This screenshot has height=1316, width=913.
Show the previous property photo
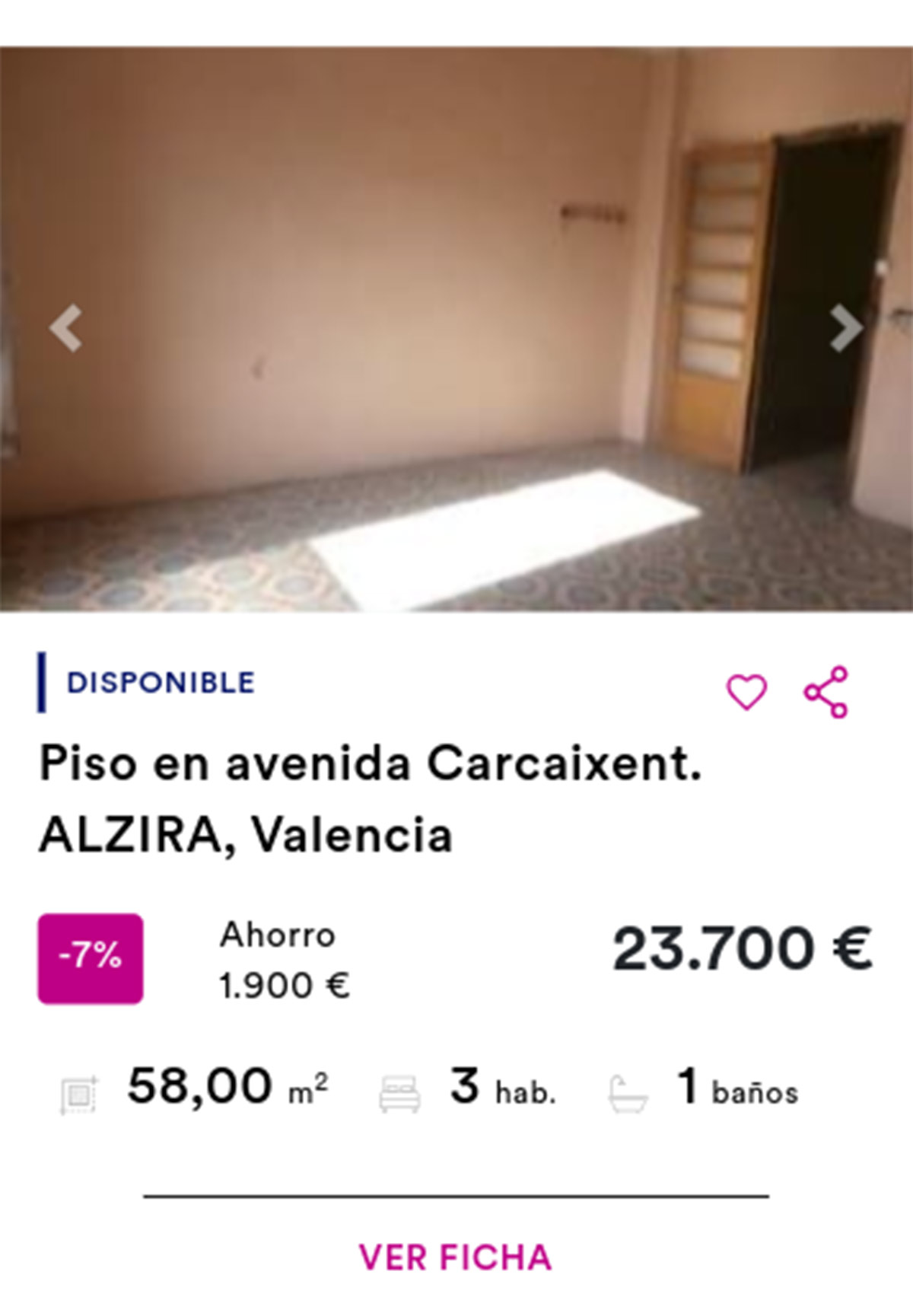(66, 328)
